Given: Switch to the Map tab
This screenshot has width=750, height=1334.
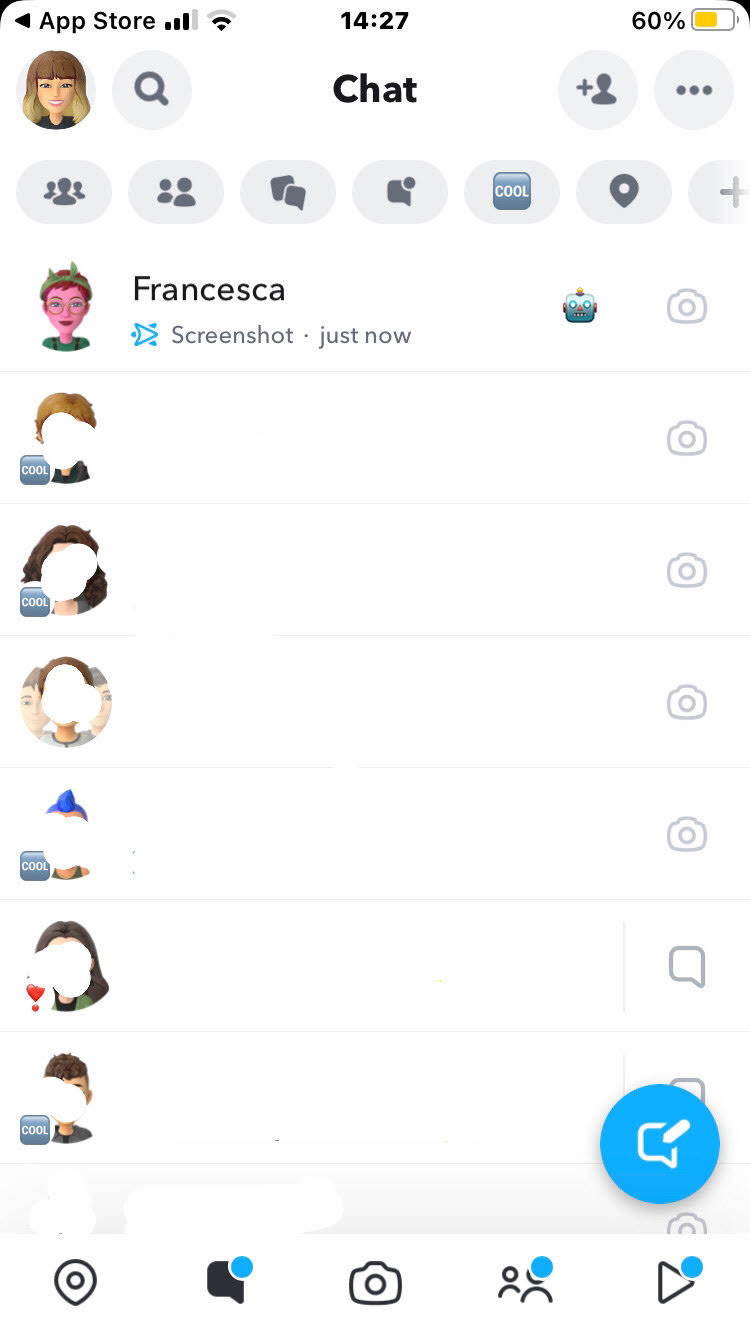Looking at the screenshot, I should (75, 1282).
